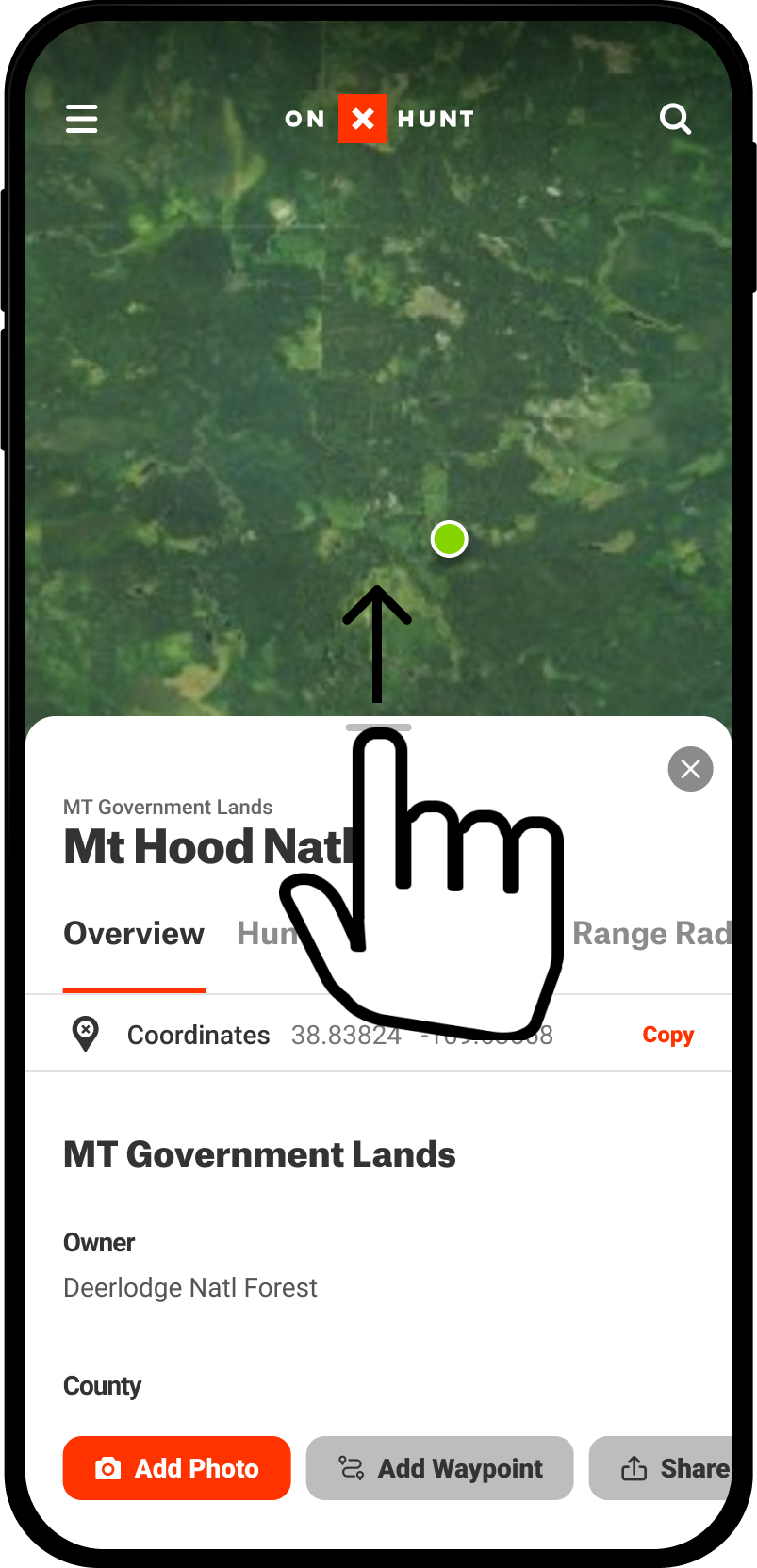Click the coordinate value 38.83824
The height and width of the screenshot is (1568, 757).
pos(347,1034)
